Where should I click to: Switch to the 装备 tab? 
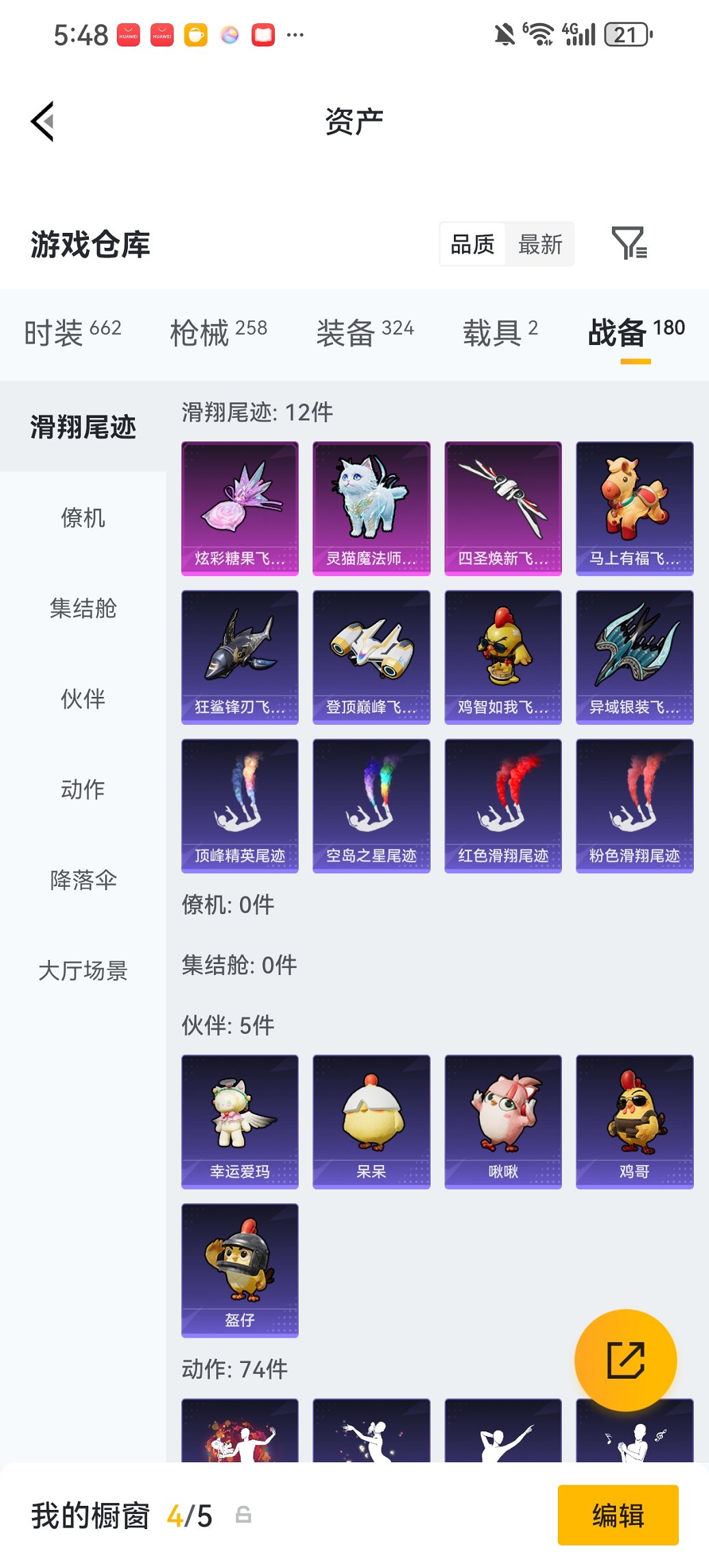point(364,333)
